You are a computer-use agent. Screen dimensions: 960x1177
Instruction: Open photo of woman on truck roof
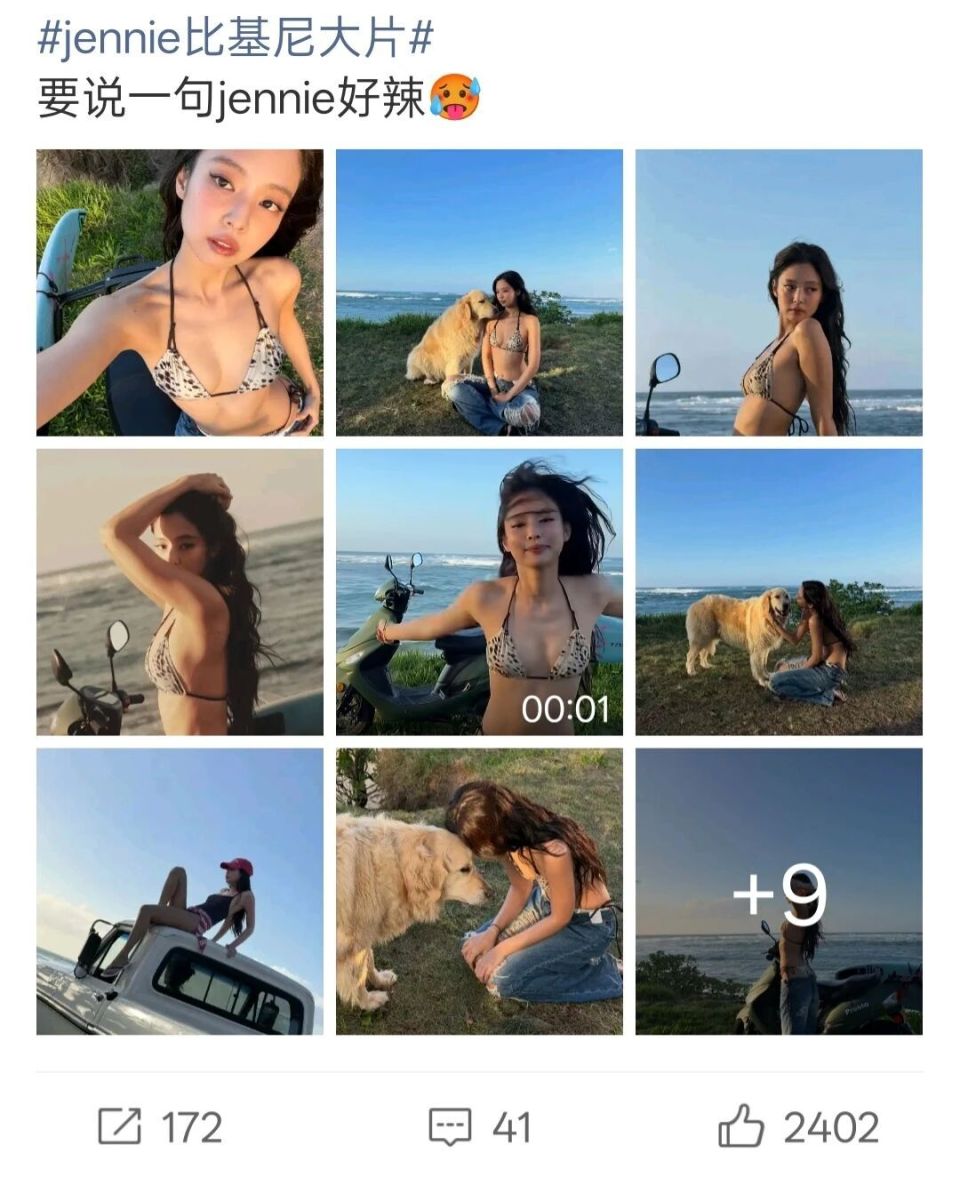180,891
